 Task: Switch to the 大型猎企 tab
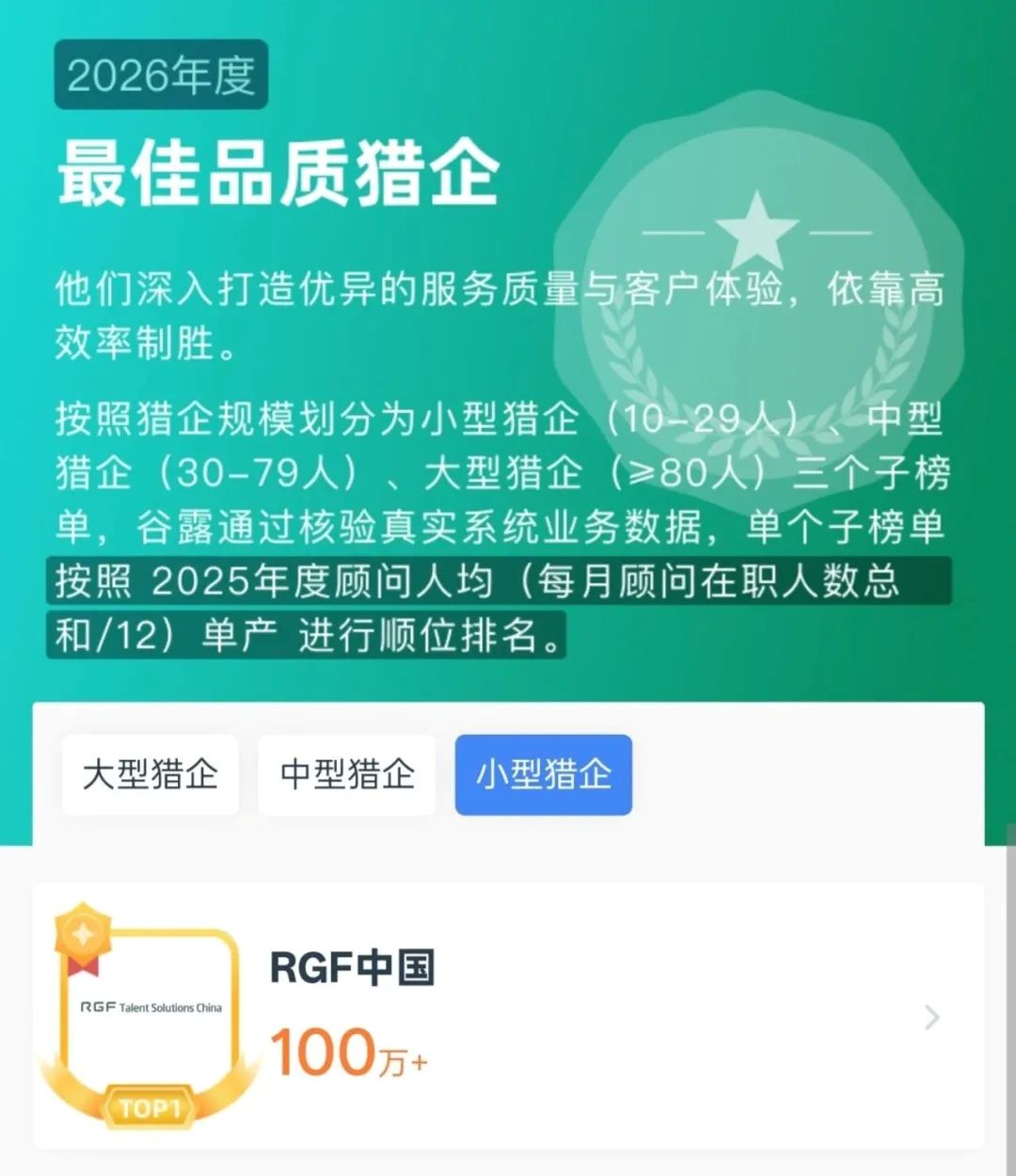[151, 774]
